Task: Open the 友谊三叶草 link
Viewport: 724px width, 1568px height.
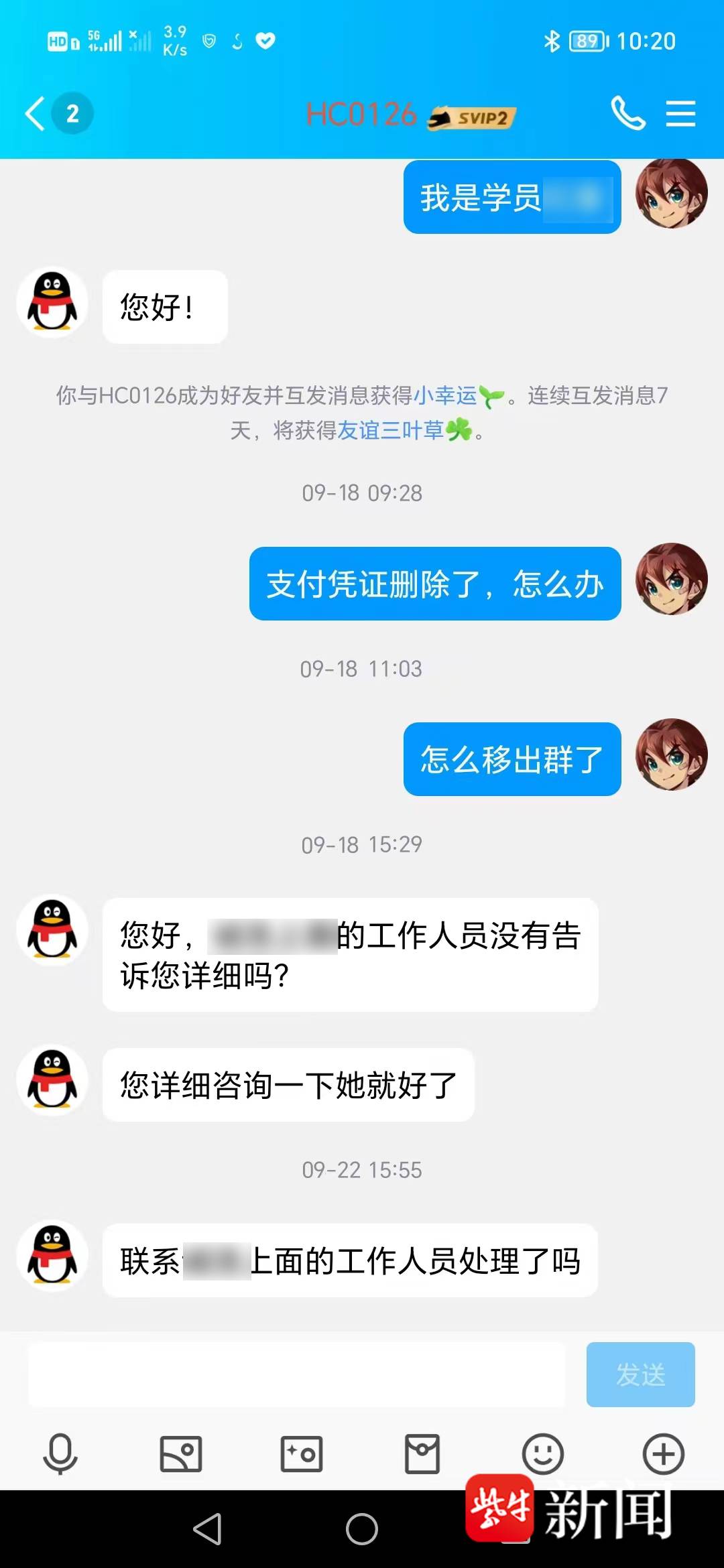Action: 390,430
